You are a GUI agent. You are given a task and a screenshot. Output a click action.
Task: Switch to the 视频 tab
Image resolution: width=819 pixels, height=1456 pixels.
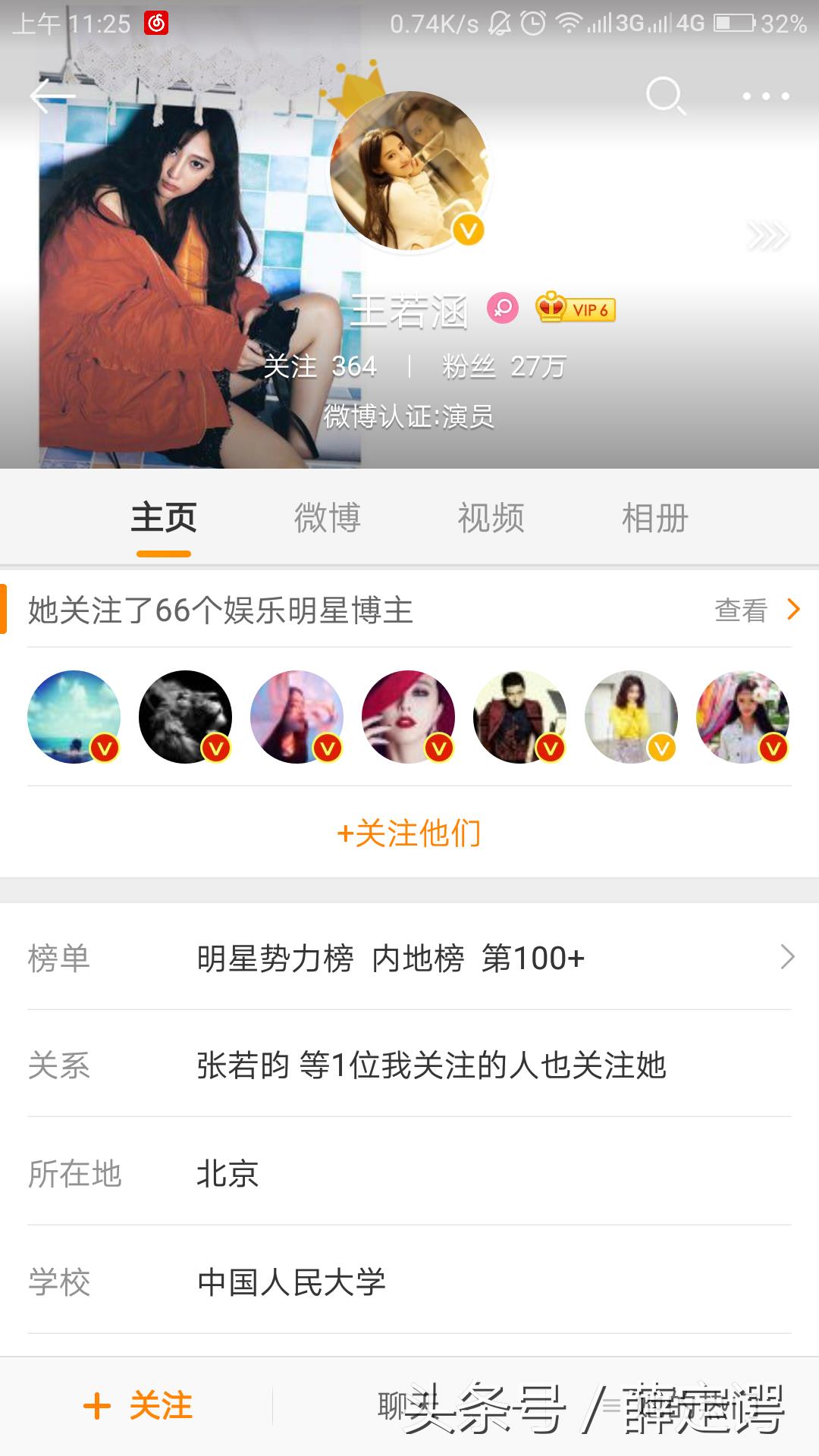click(x=491, y=519)
